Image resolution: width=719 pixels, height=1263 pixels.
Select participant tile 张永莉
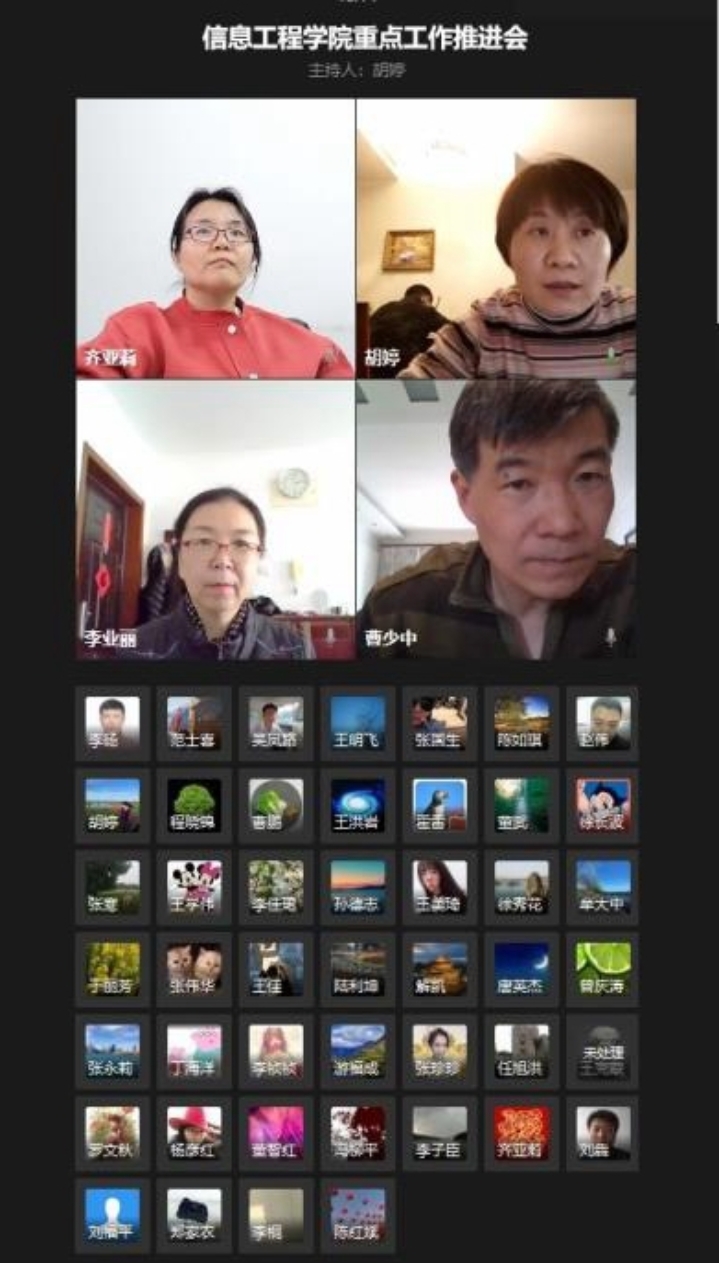pos(112,1051)
